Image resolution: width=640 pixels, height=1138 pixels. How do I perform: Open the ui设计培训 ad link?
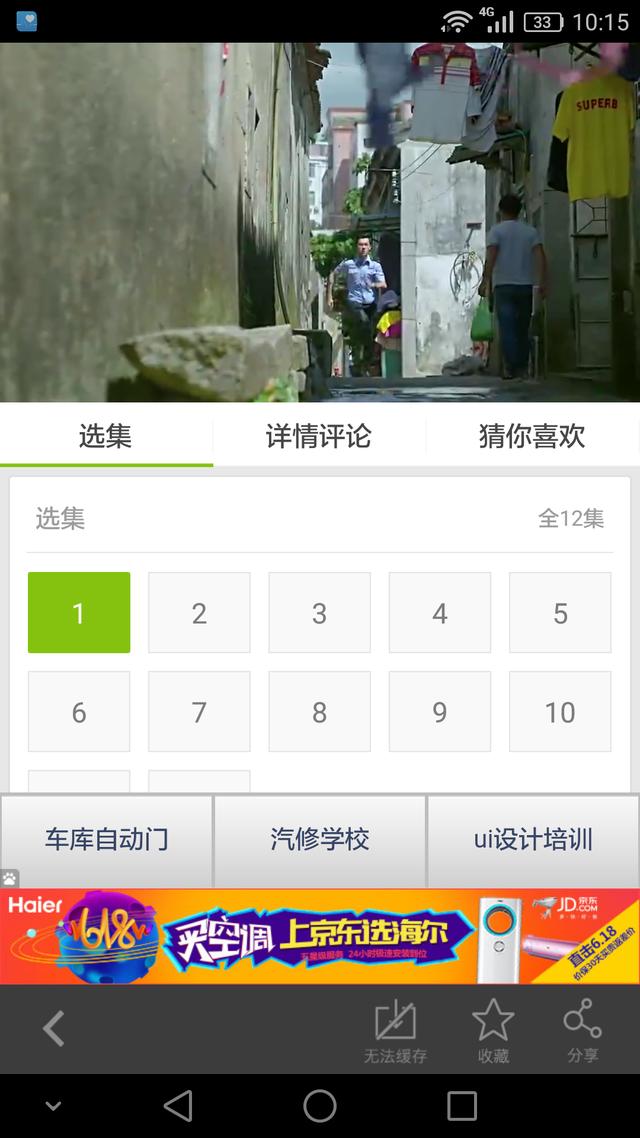point(533,840)
